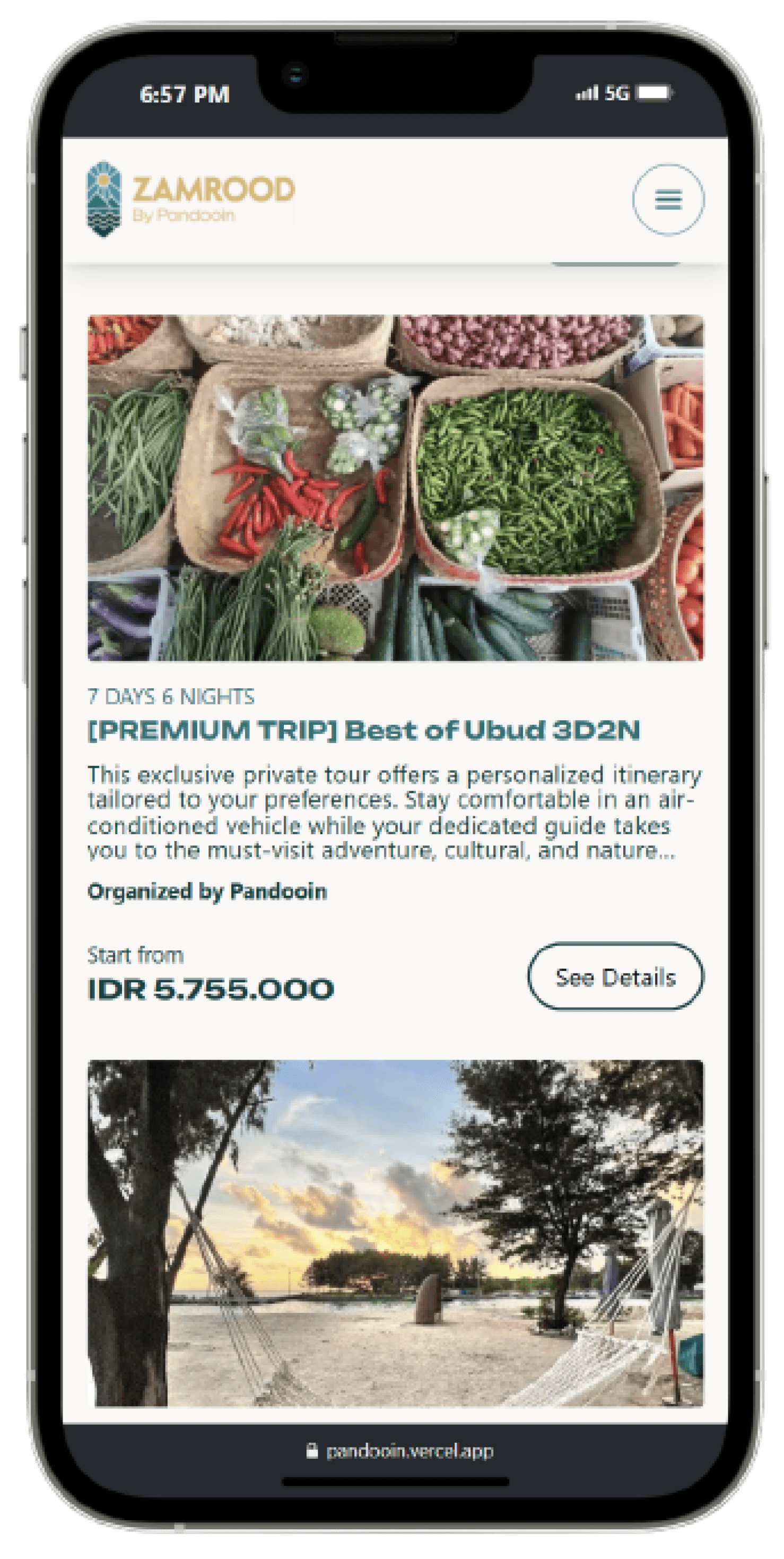
Task: Tap the pandooin.vercel.app address bar
Action: tap(400, 1451)
